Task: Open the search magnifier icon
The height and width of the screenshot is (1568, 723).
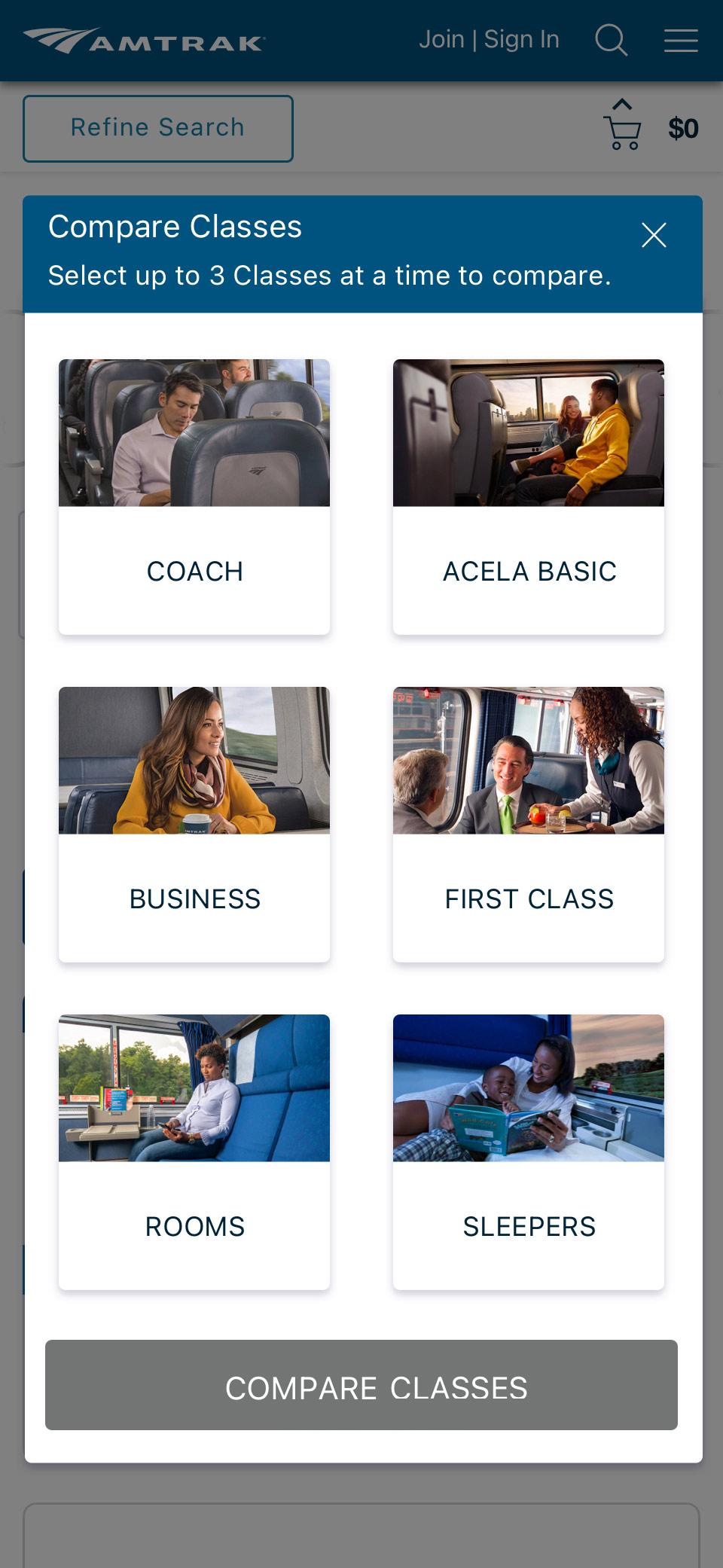Action: (611, 40)
